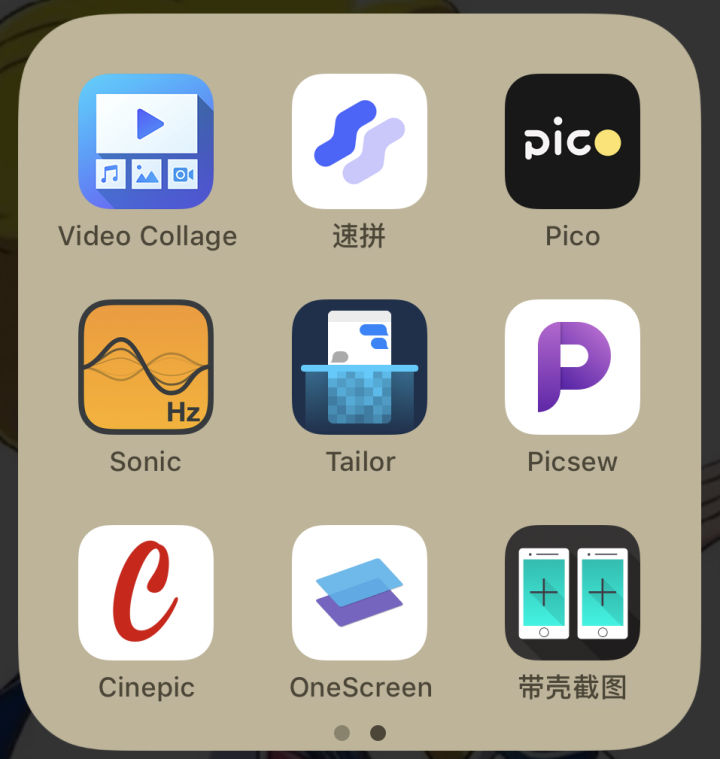This screenshot has height=759, width=720.
Task: Open the 带壳截图 framed screenshot app
Action: click(x=573, y=593)
